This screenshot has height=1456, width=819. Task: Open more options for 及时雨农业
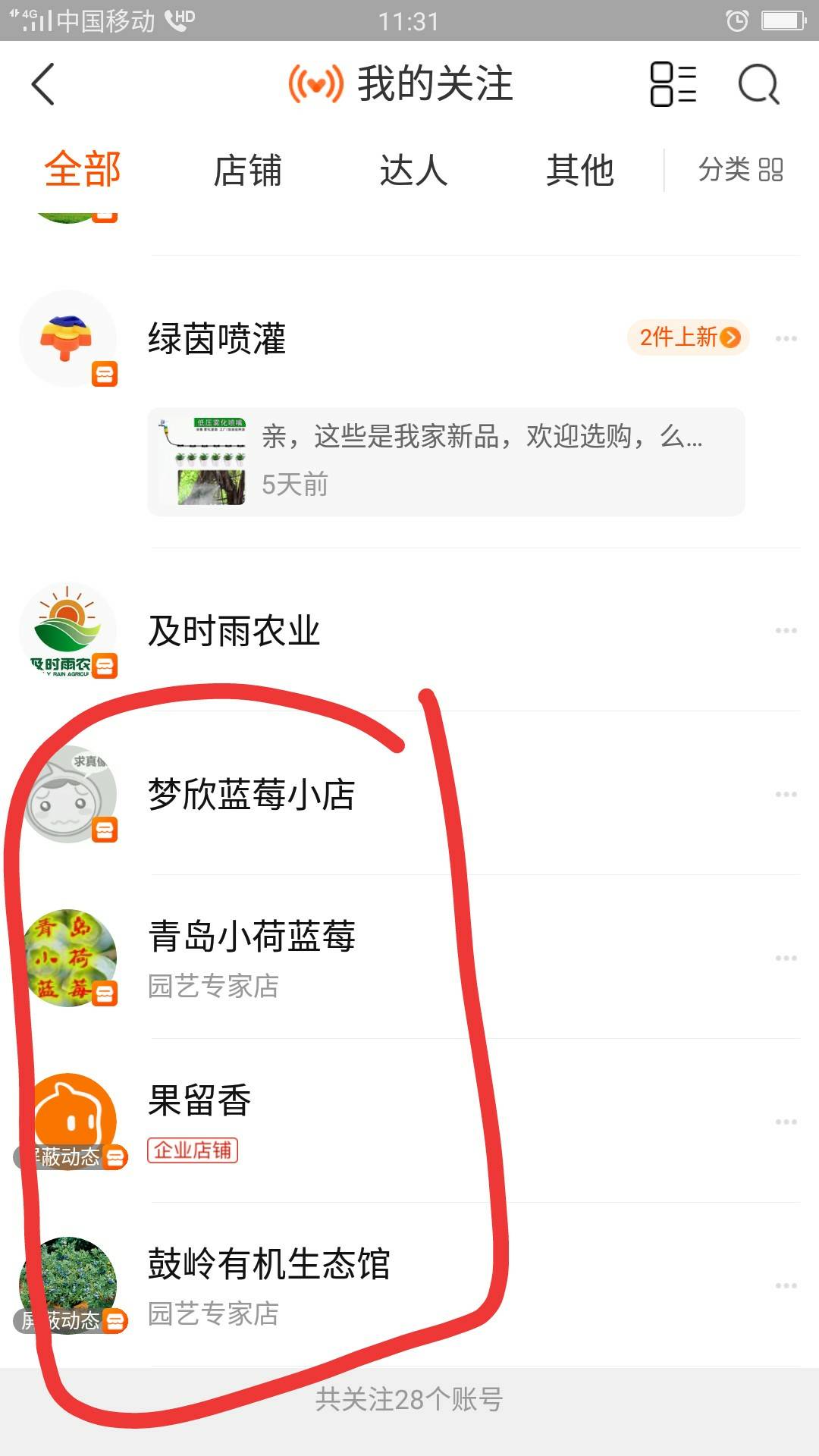tap(786, 631)
